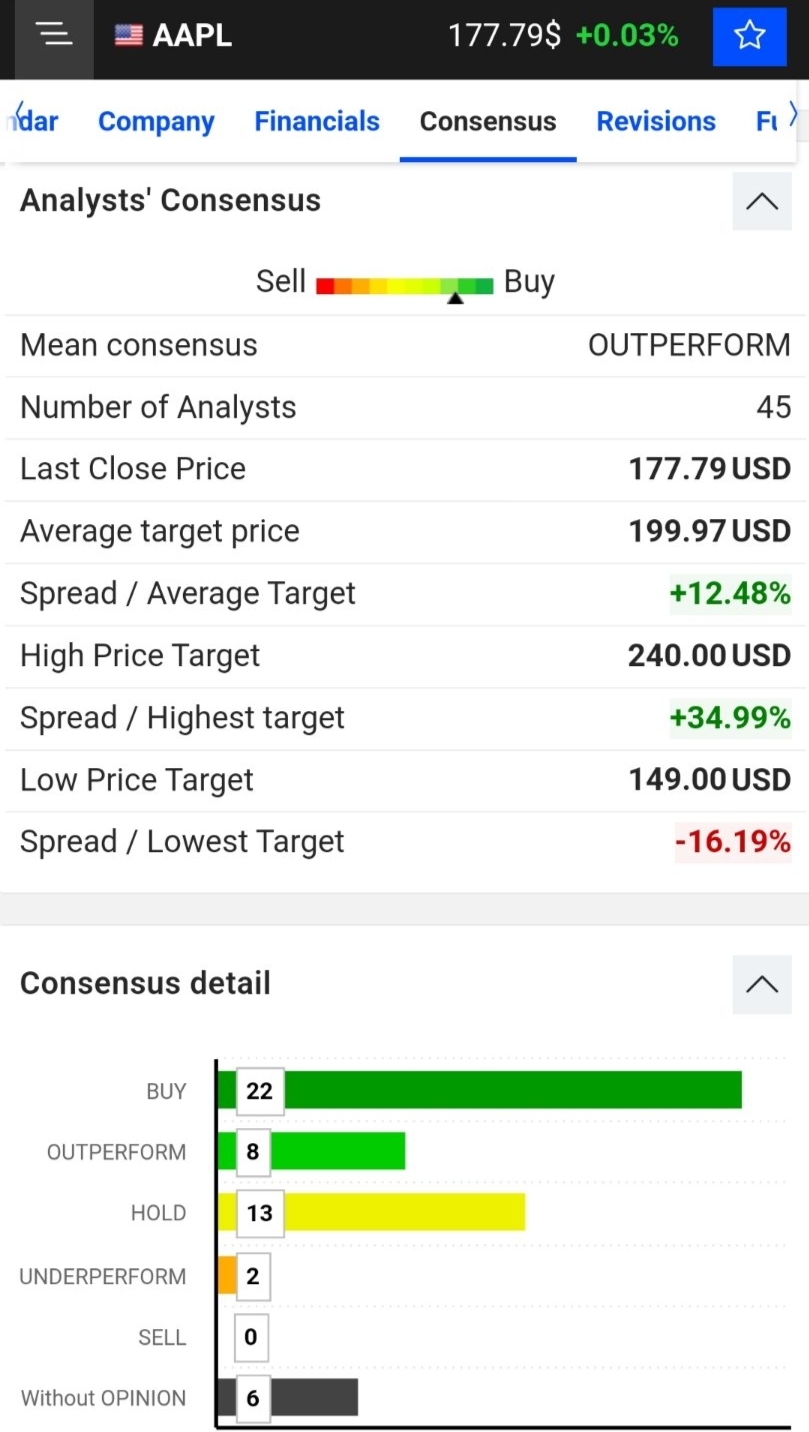Show previous tabs with the left arrow
The width and height of the screenshot is (809, 1432).
[x=17, y=114]
